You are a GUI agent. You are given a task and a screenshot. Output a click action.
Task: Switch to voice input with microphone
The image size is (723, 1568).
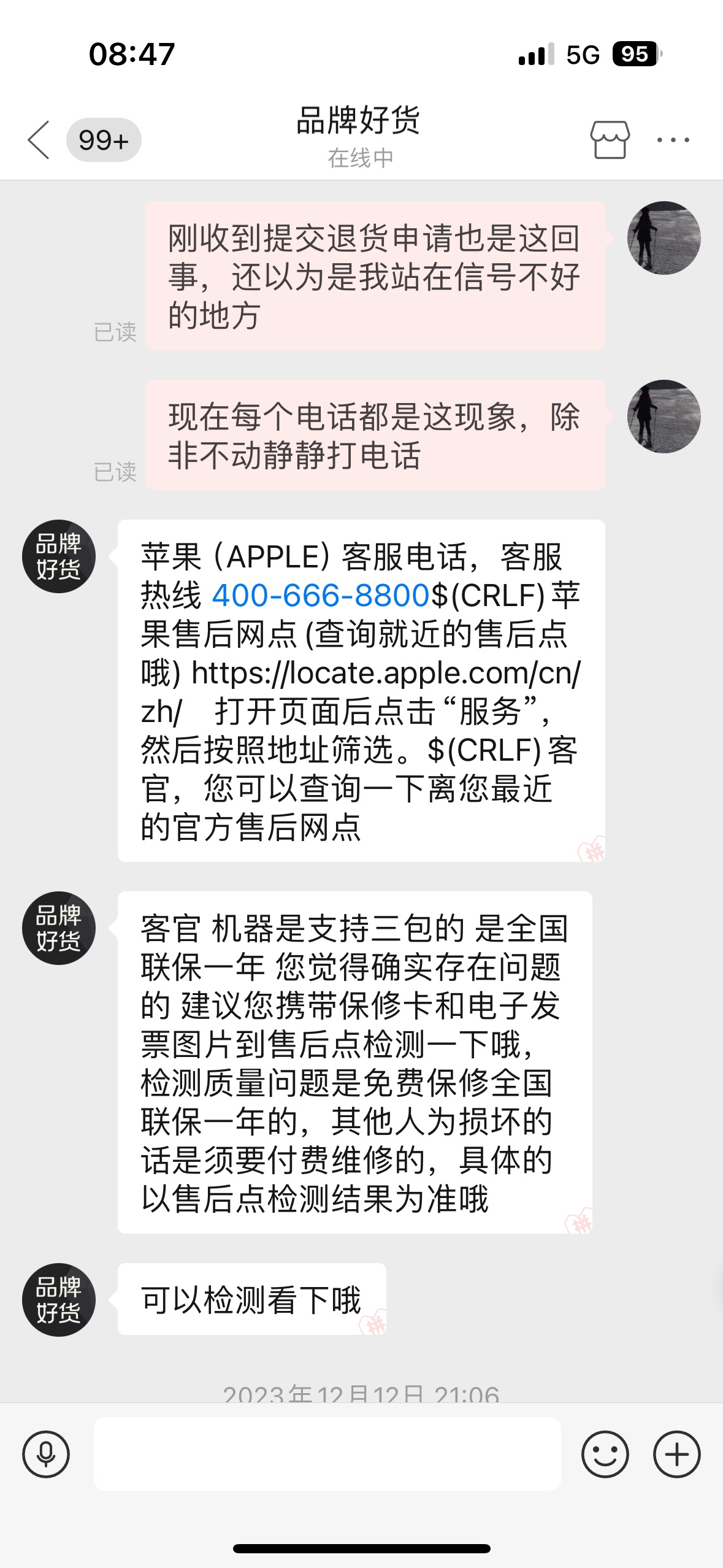[x=46, y=1454]
